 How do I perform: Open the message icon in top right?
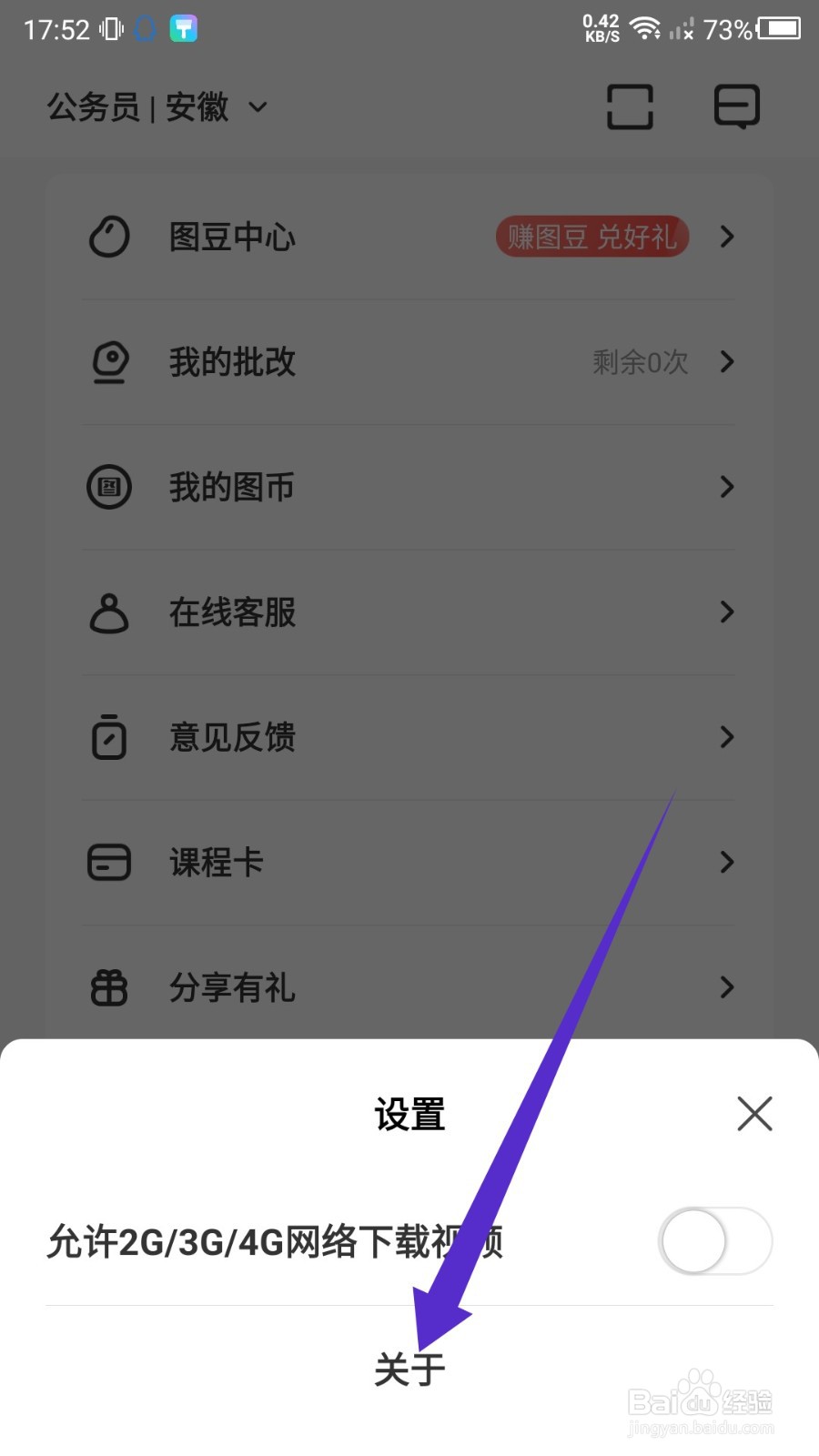point(738,106)
